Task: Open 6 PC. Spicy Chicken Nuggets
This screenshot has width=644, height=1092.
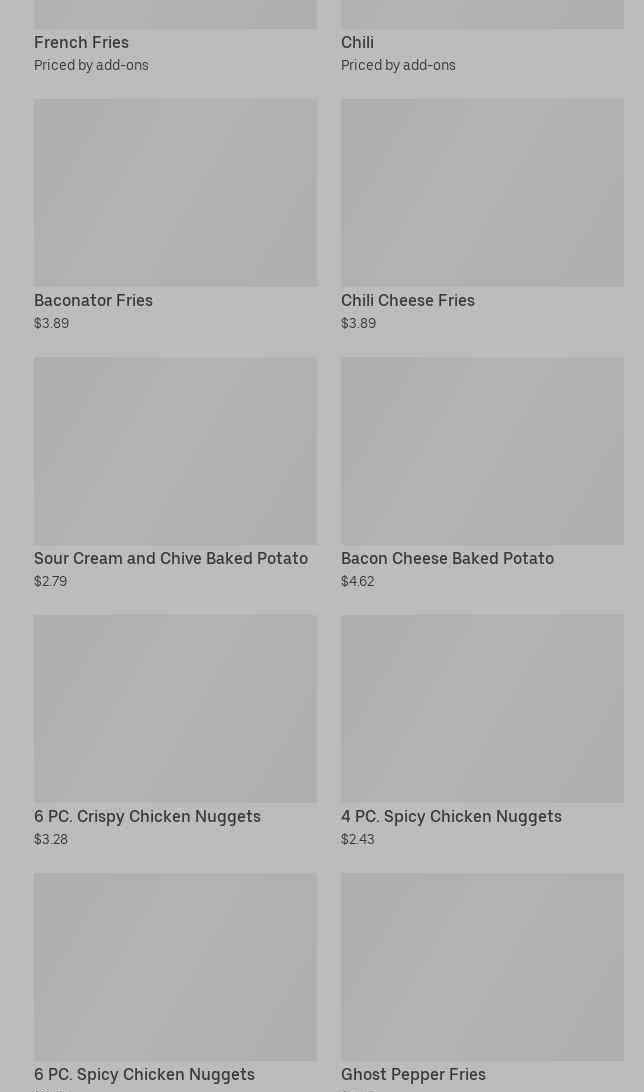Action: [x=175, y=967]
